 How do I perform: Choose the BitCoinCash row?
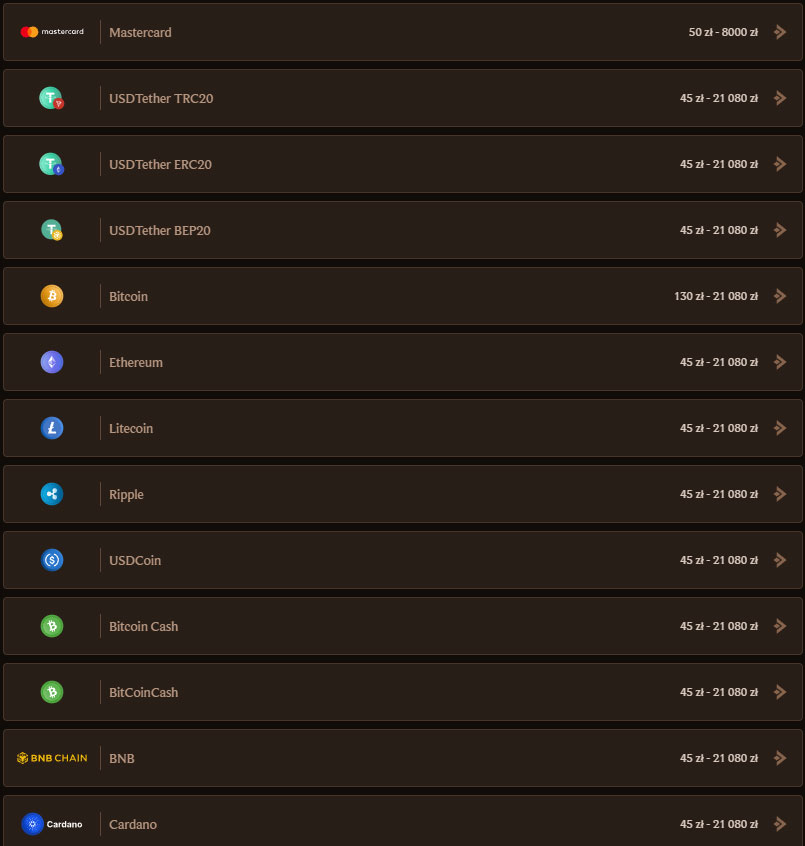point(402,692)
